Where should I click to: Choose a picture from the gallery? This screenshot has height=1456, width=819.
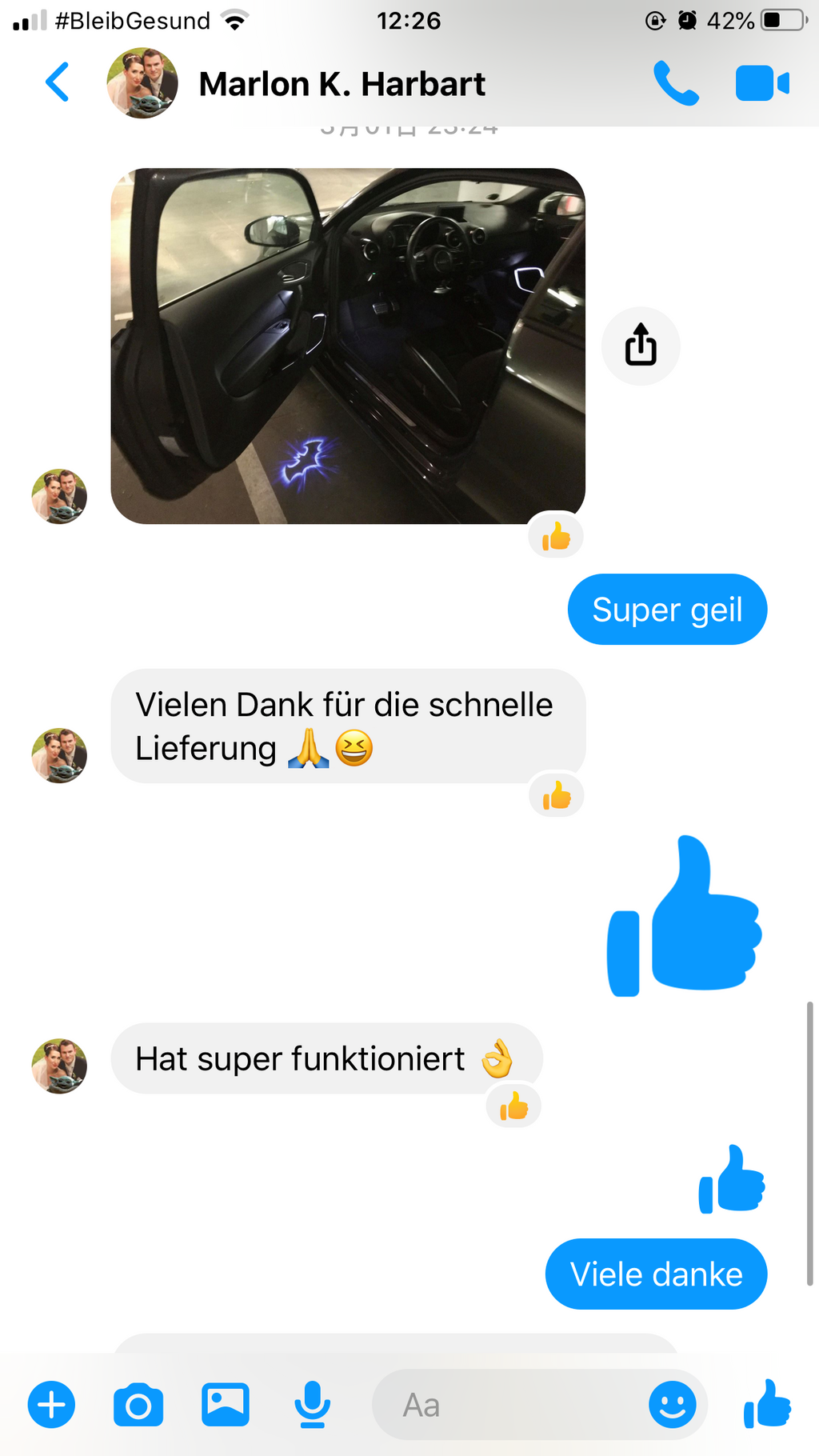coord(225,1405)
